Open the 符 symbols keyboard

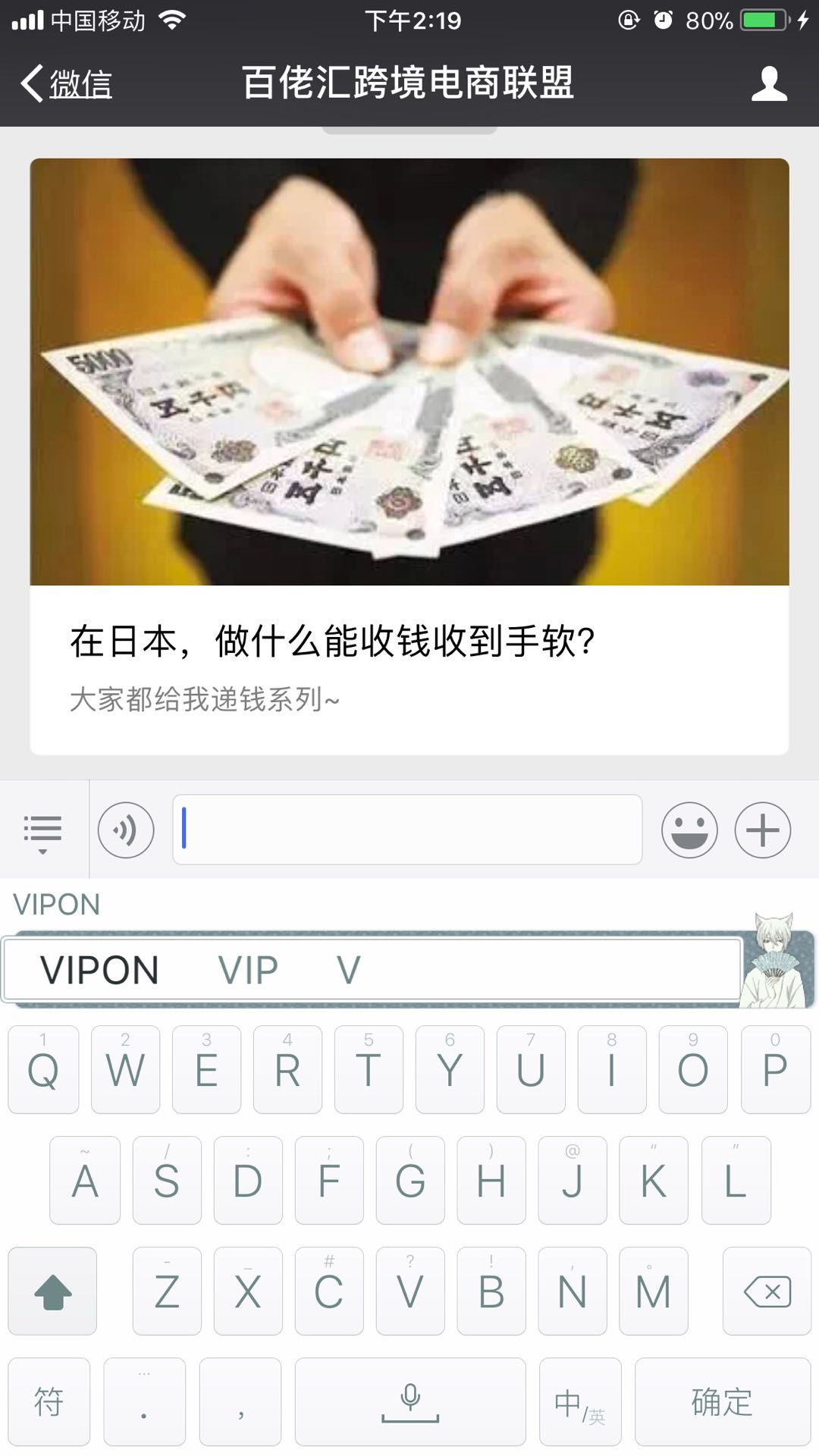click(x=49, y=1401)
